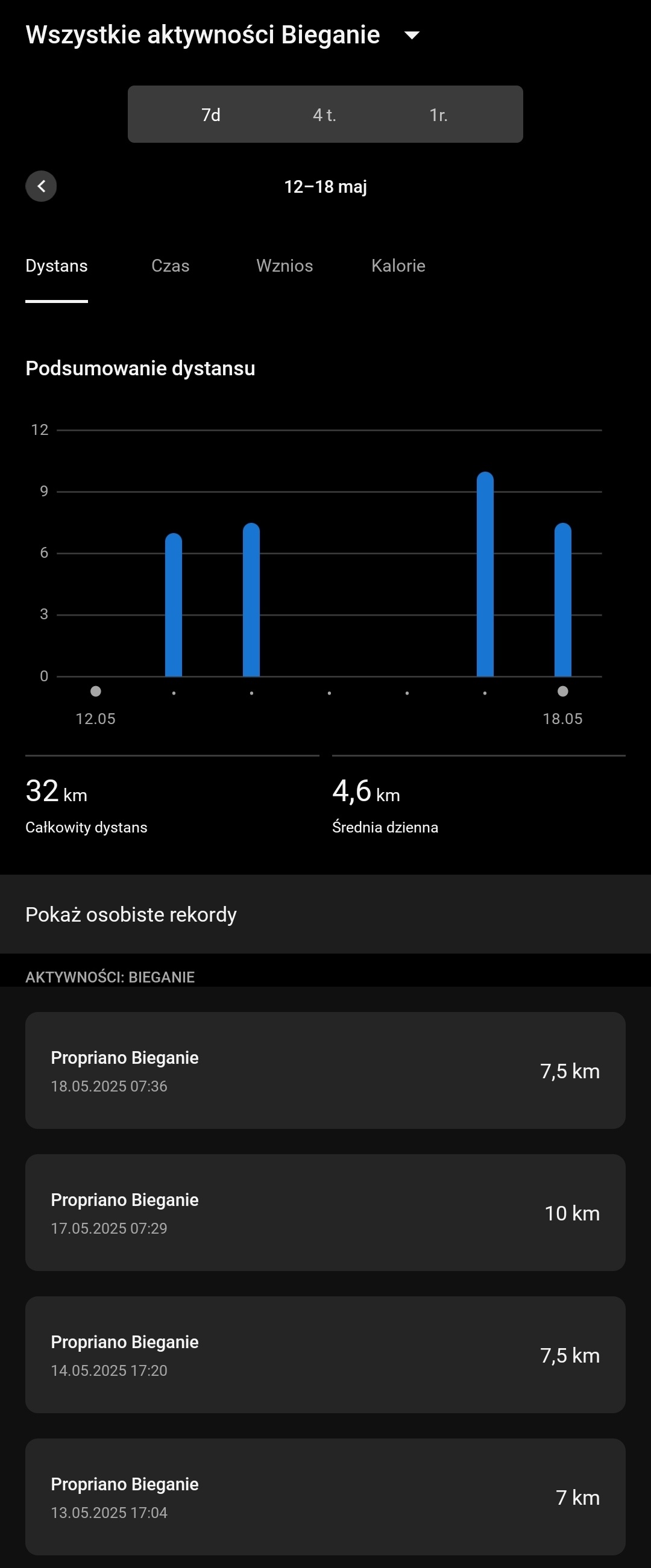Open the Wznios tab
The height and width of the screenshot is (1568, 651).
(x=285, y=266)
